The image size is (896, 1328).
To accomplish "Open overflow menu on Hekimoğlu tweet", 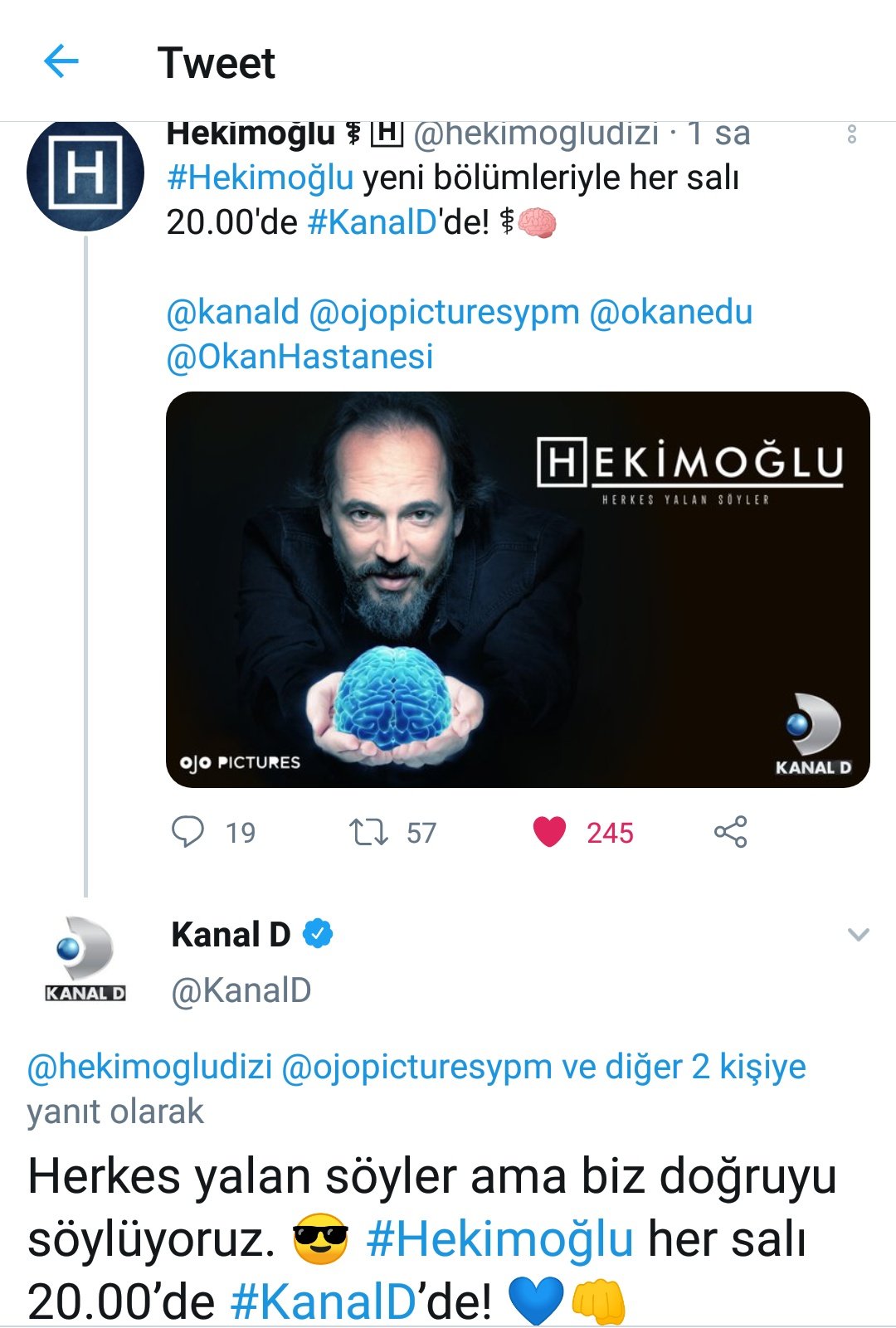I will click(851, 134).
